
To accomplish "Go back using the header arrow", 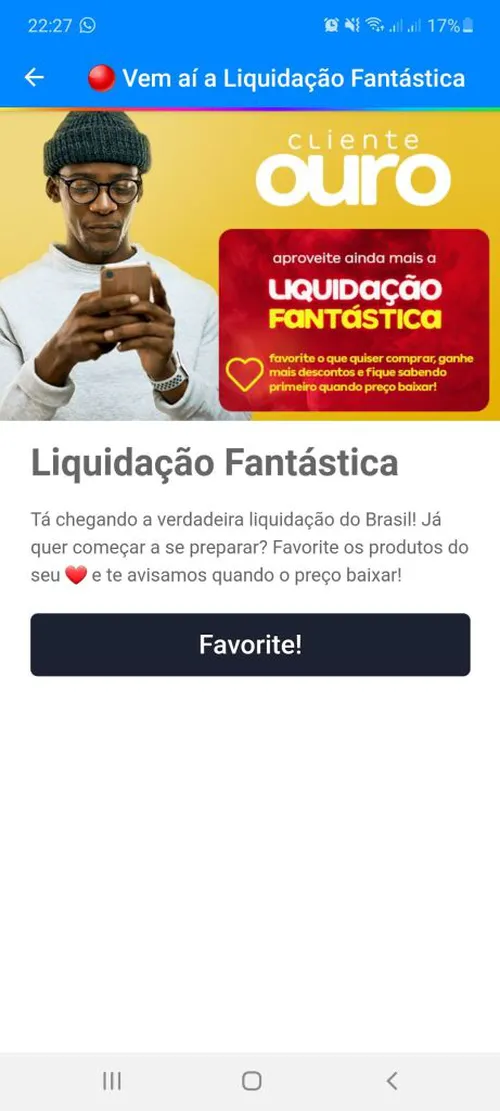I will click(34, 78).
